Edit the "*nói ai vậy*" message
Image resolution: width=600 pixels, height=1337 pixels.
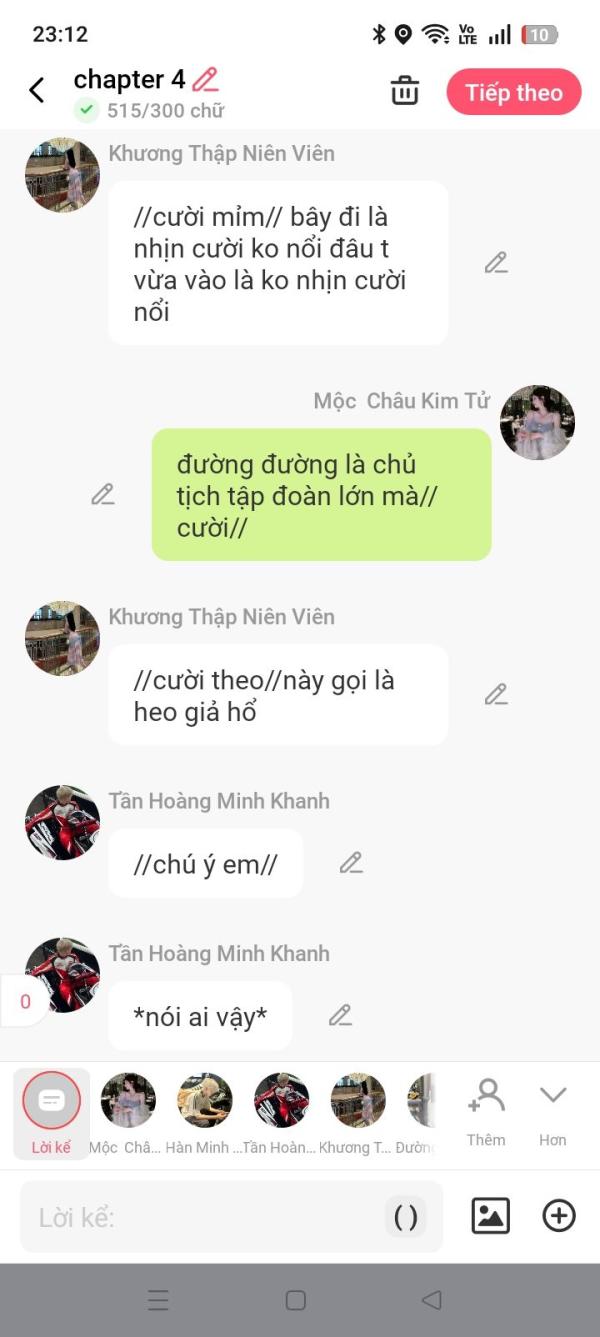pyautogui.click(x=341, y=1015)
